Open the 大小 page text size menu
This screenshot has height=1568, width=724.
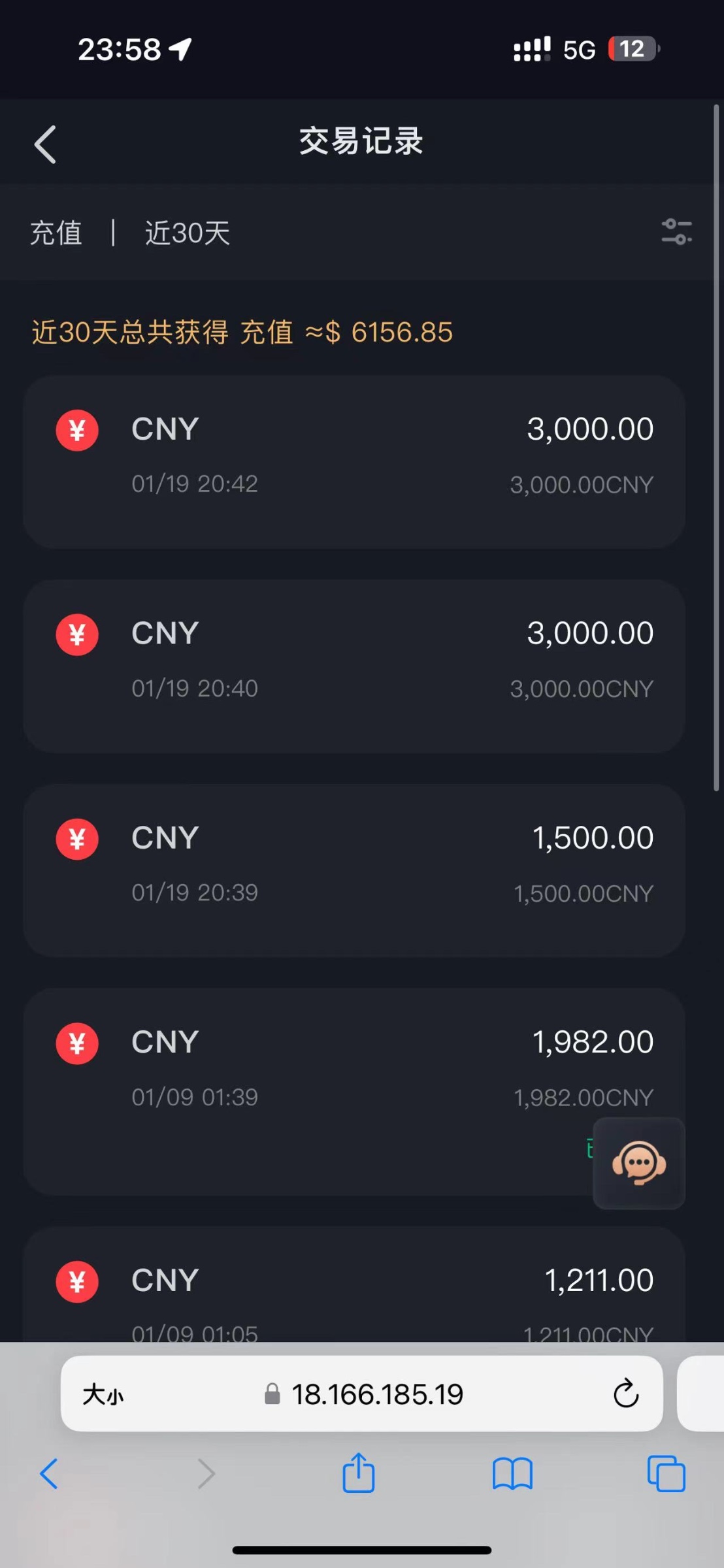[103, 1395]
